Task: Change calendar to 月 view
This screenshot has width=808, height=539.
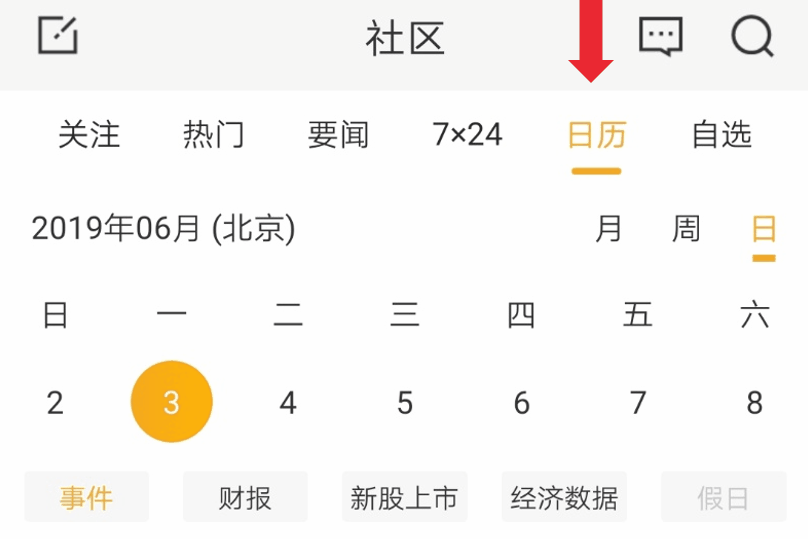Action: [608, 229]
